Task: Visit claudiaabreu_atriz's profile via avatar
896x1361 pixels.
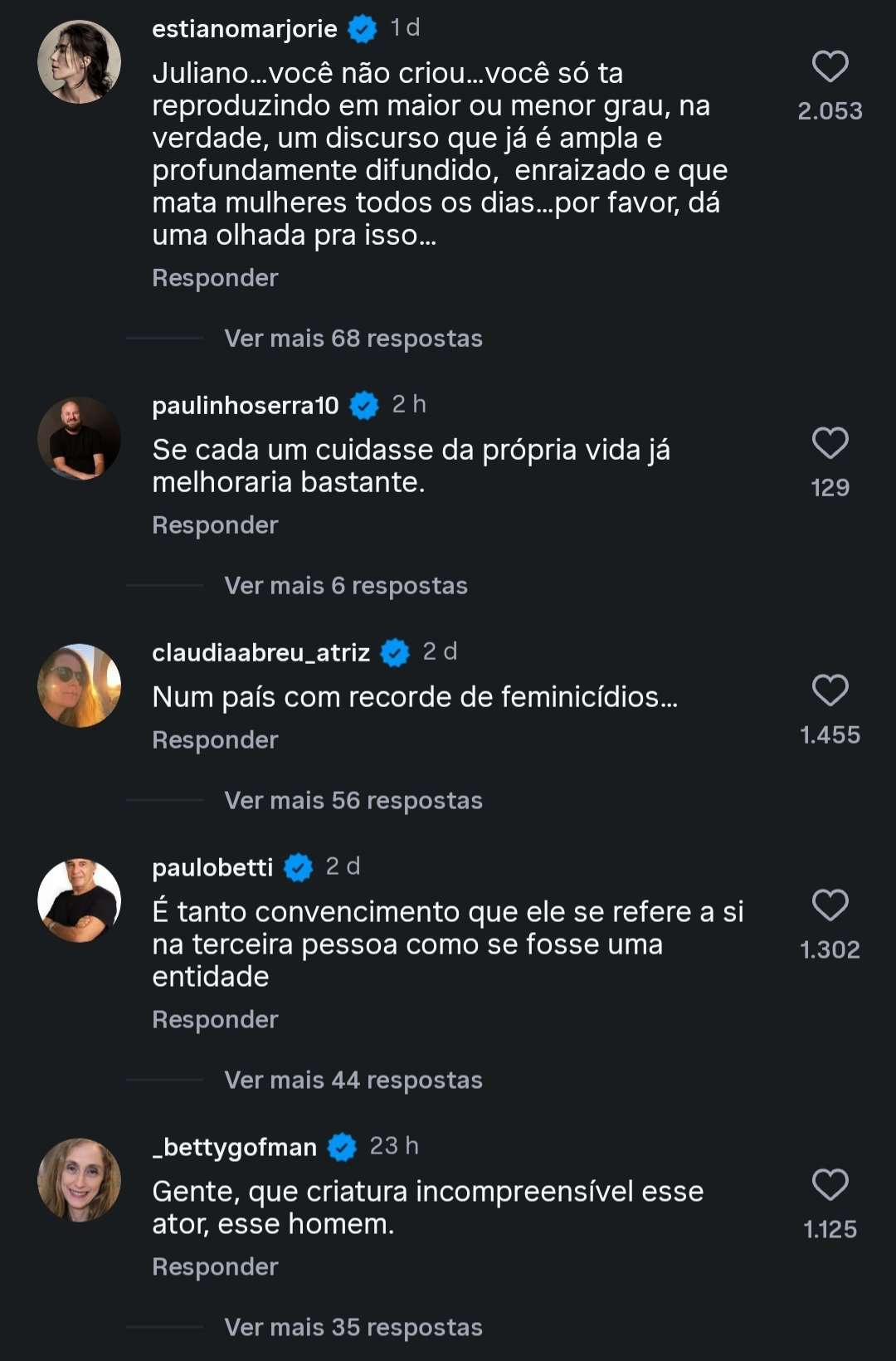Action: [x=80, y=686]
